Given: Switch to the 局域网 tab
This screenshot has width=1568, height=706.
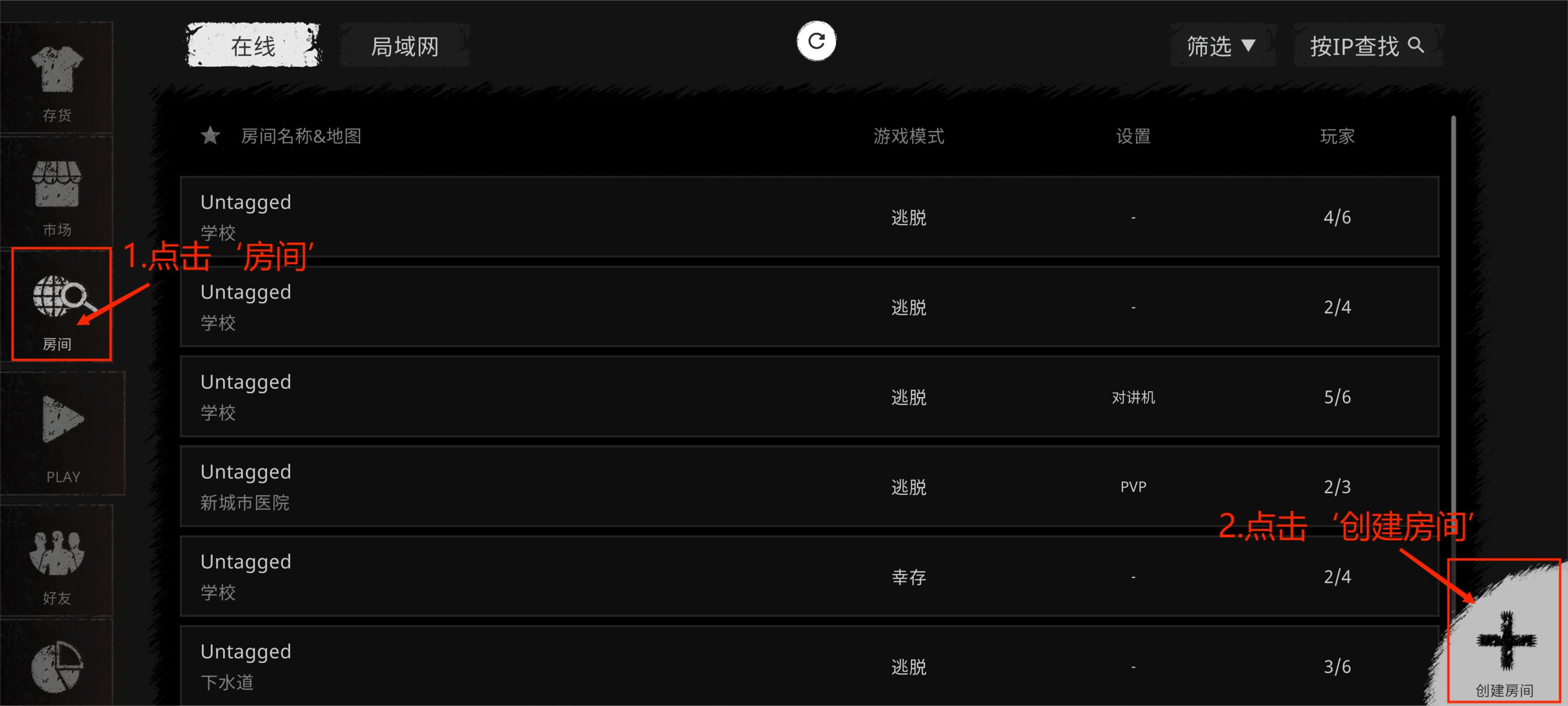Looking at the screenshot, I should (x=405, y=46).
